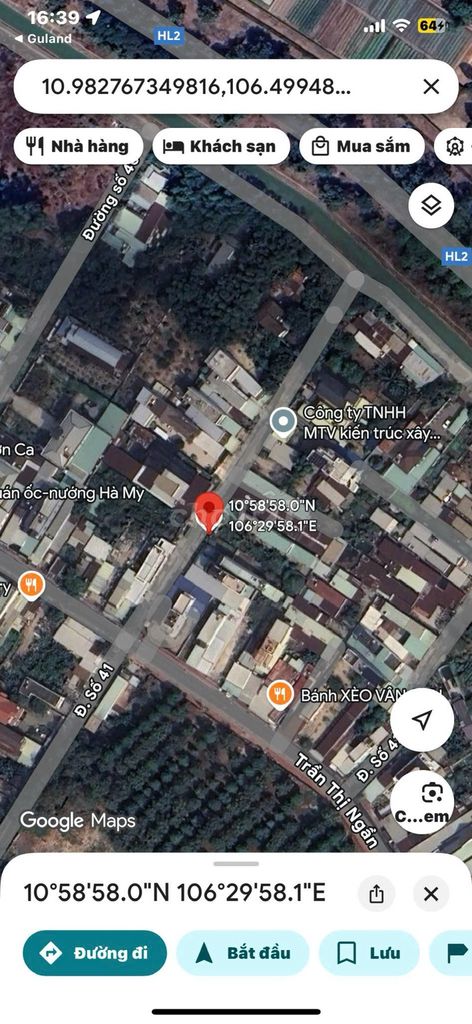Open the camera Lens button
This screenshot has height=1024, width=472.
coord(422,802)
